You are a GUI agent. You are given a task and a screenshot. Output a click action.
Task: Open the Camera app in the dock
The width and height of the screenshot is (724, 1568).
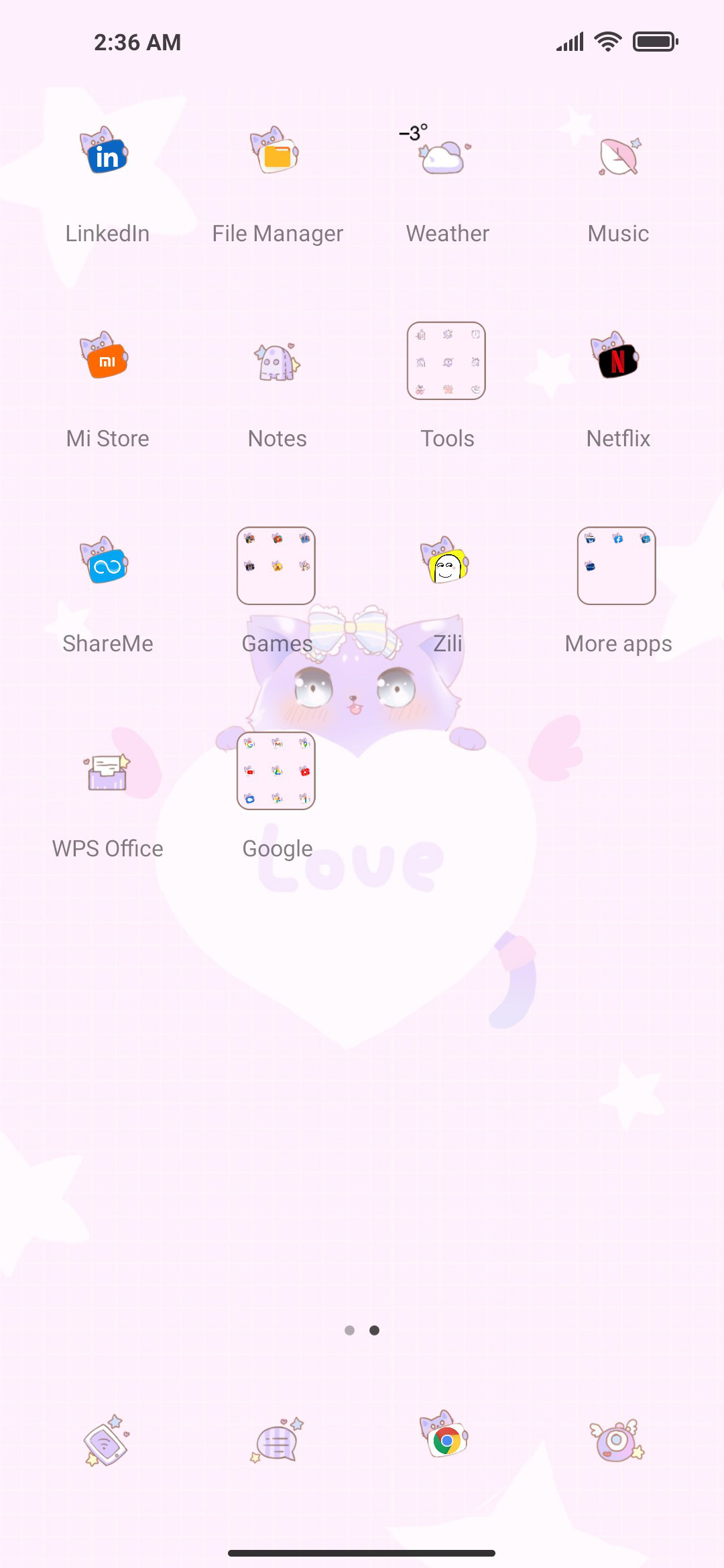click(617, 1441)
